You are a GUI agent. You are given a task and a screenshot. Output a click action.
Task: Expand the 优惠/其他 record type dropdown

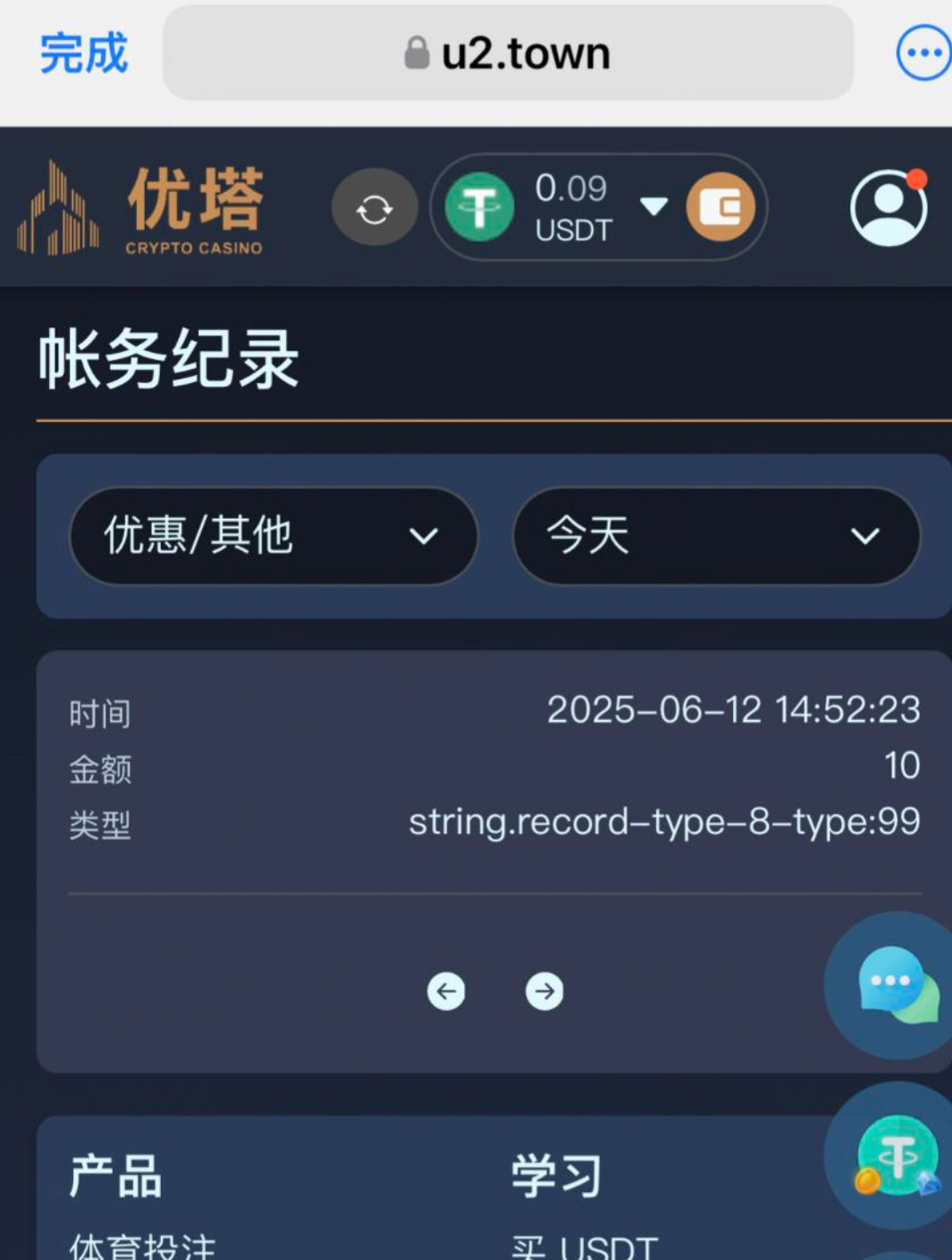[273, 536]
